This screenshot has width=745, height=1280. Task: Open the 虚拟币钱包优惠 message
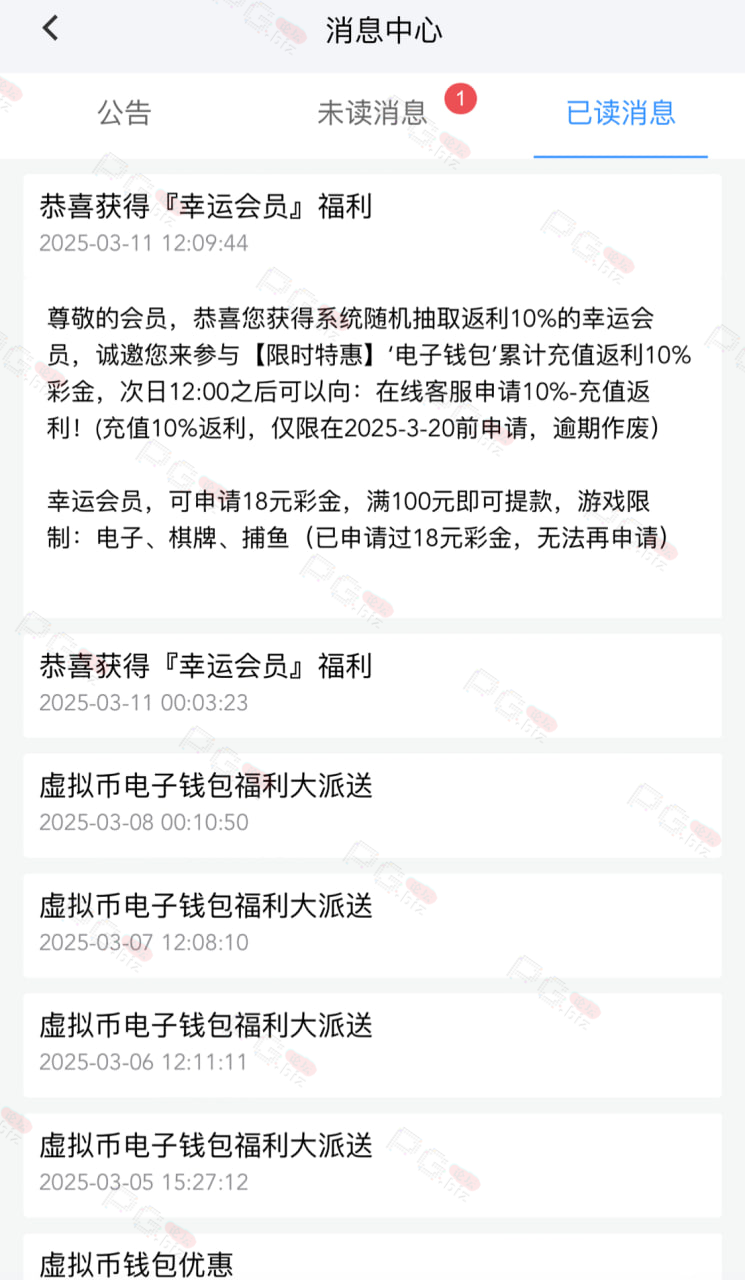(x=372, y=1258)
